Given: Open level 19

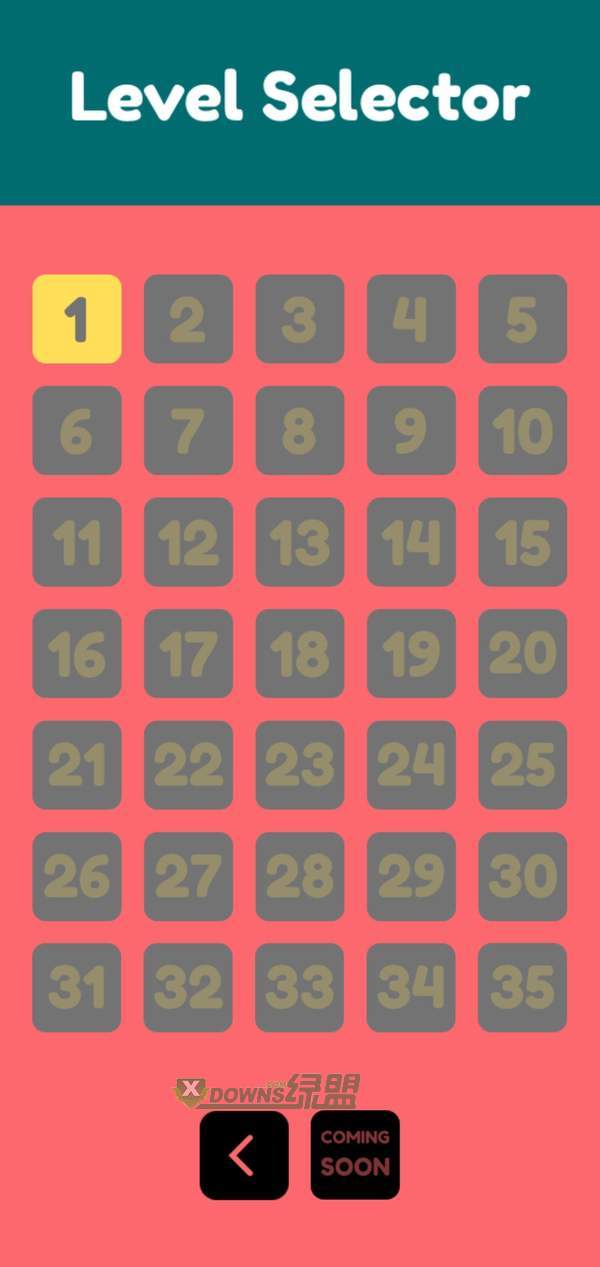Looking at the screenshot, I should click(411, 653).
